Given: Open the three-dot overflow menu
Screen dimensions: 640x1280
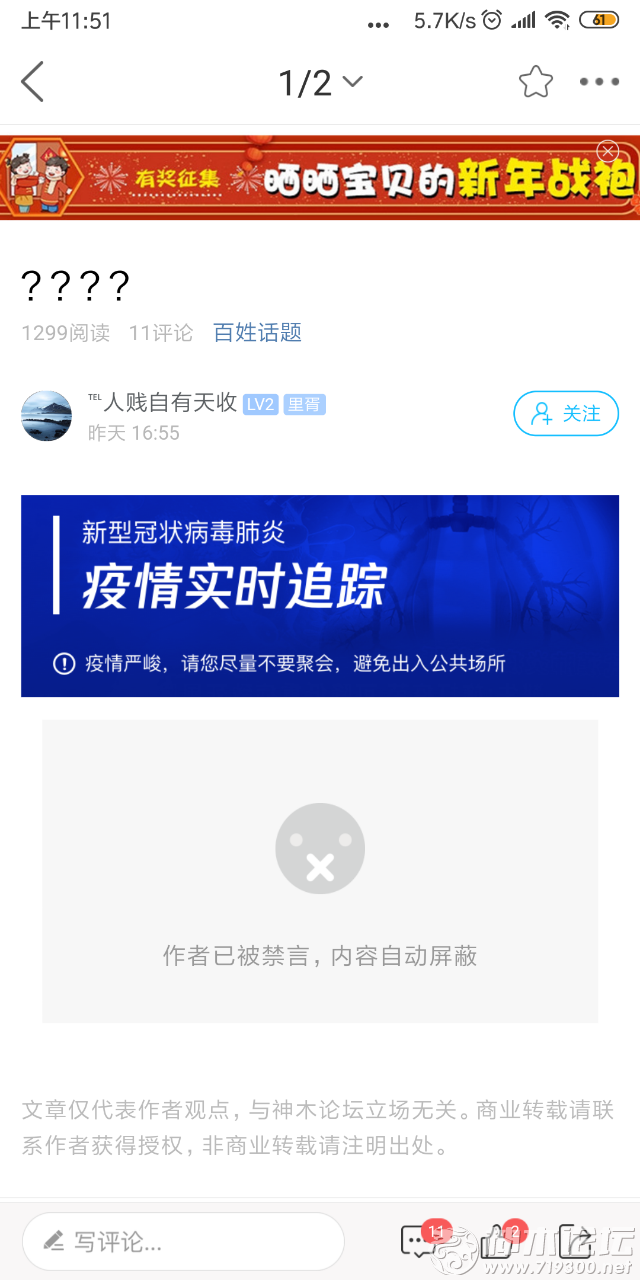Looking at the screenshot, I should pos(599,82).
